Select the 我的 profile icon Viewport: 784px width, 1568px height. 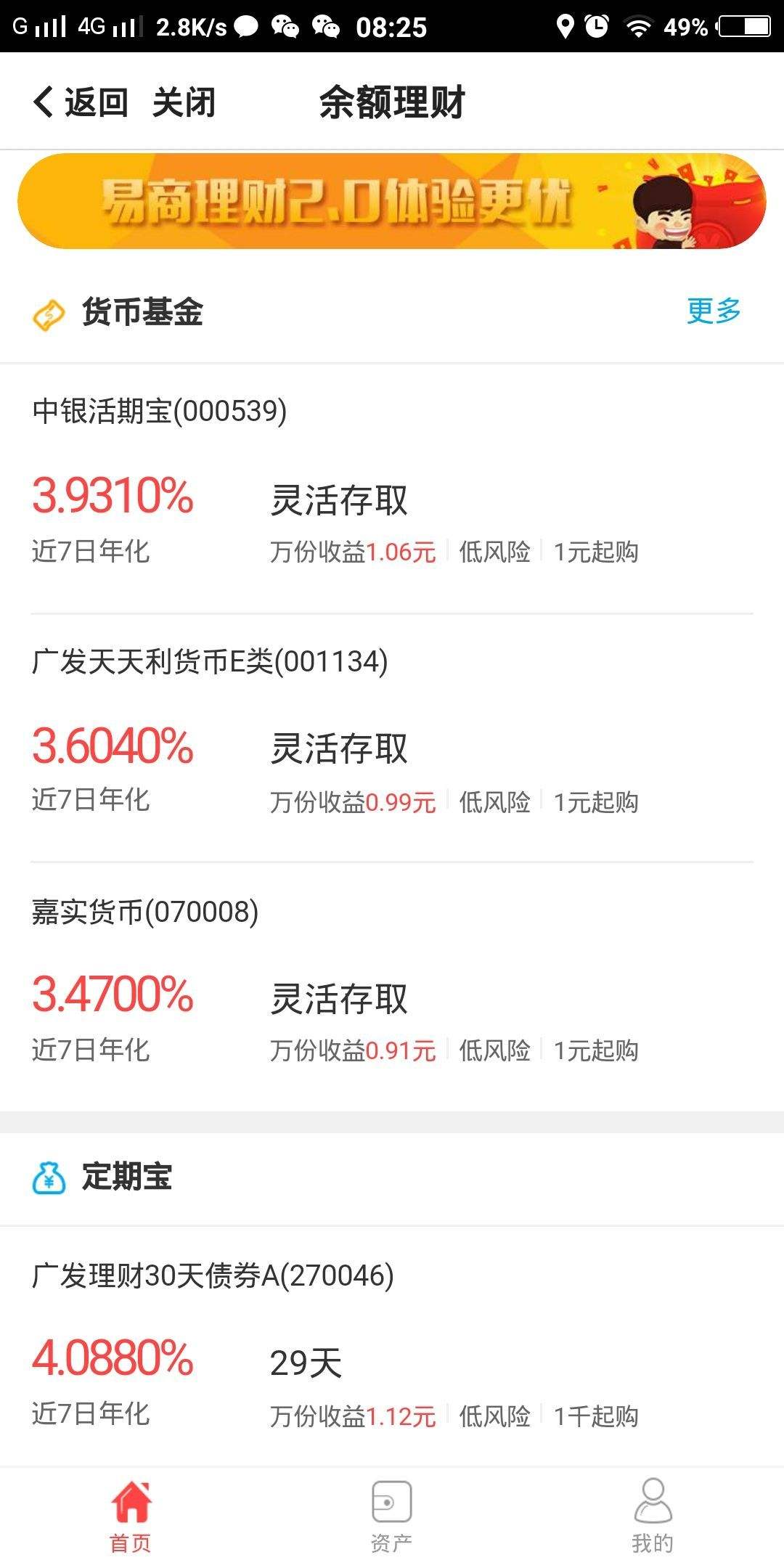(x=653, y=1500)
